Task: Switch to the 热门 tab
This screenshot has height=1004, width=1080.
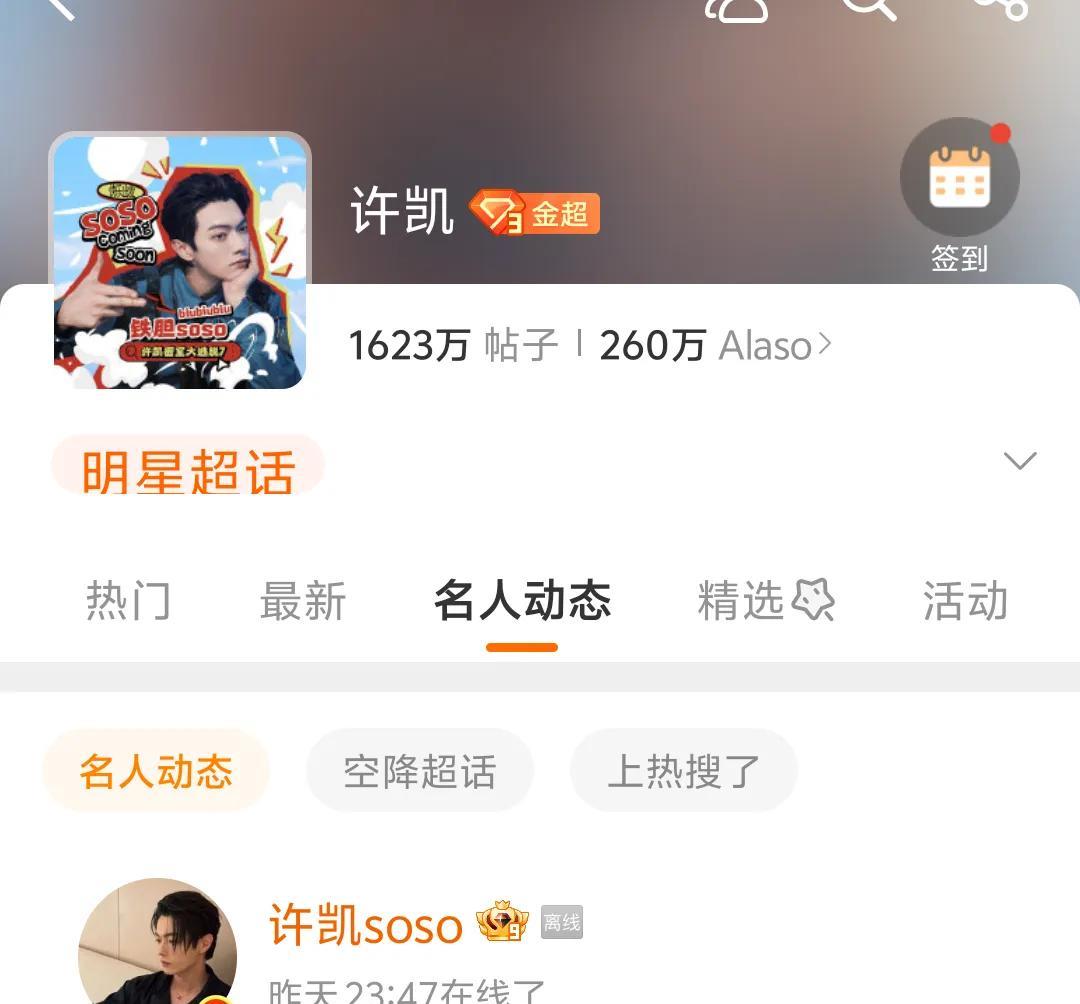Action: pos(128,602)
